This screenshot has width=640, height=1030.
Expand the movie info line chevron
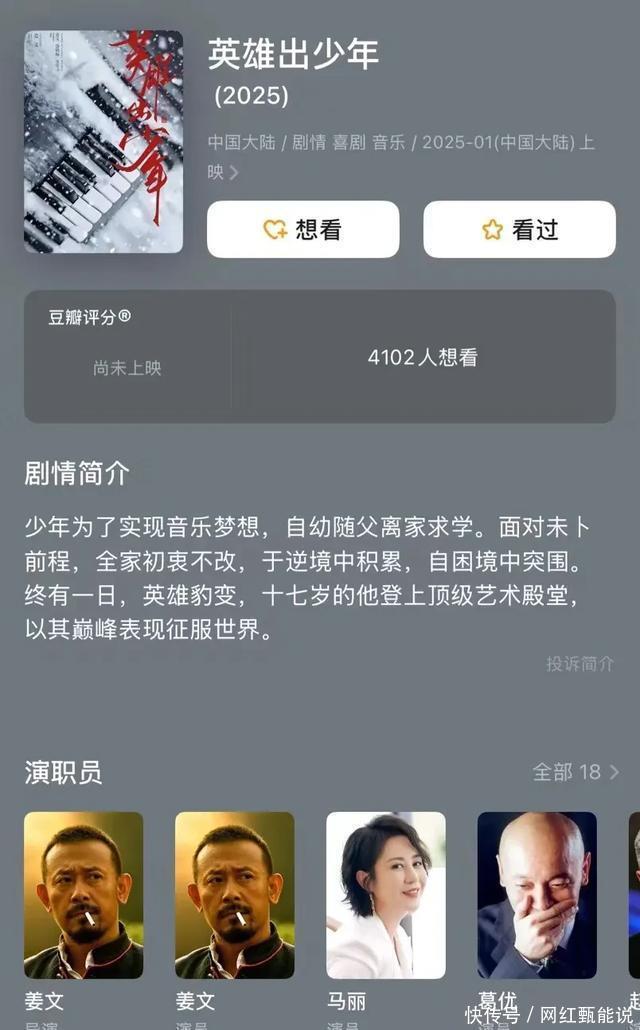click(234, 173)
